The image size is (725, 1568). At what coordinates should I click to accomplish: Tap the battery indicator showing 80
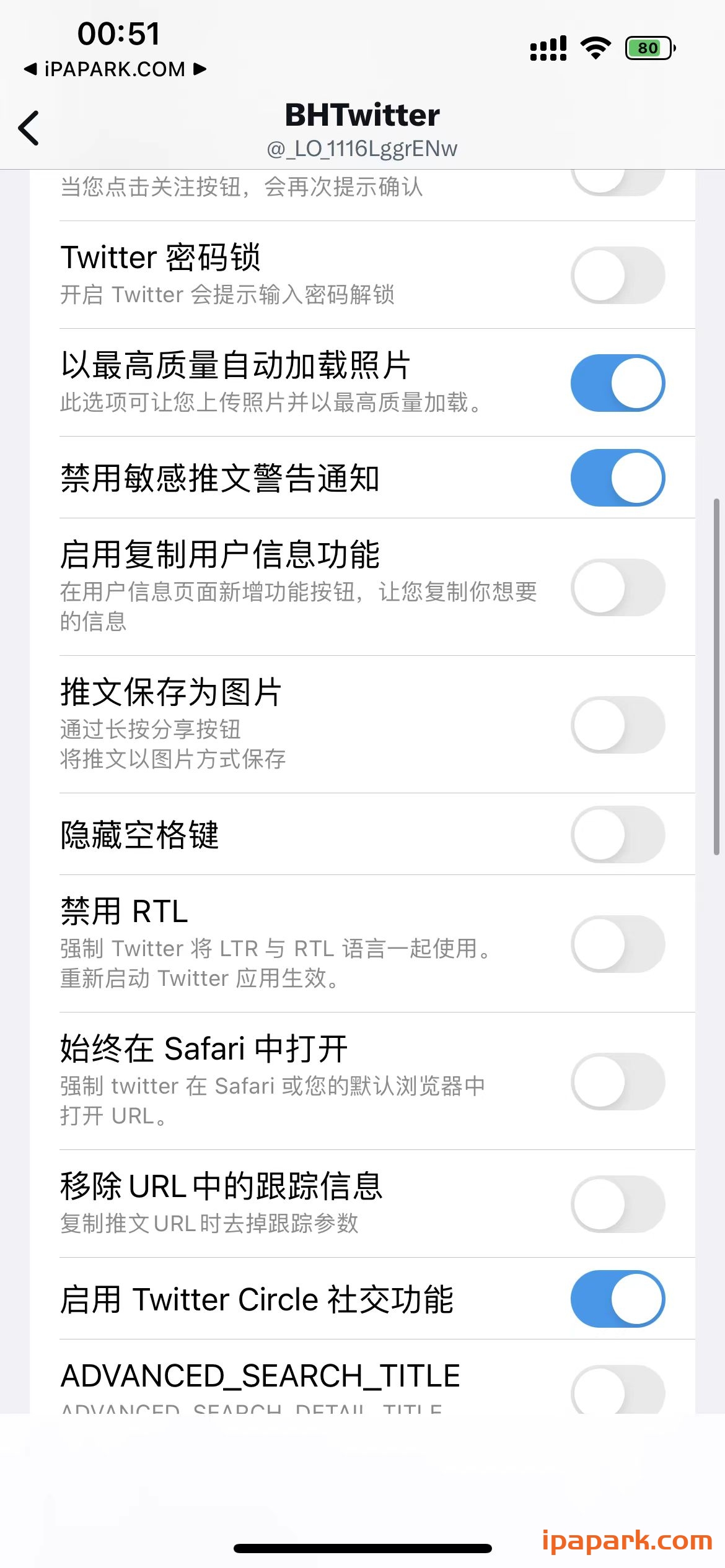coord(648,48)
